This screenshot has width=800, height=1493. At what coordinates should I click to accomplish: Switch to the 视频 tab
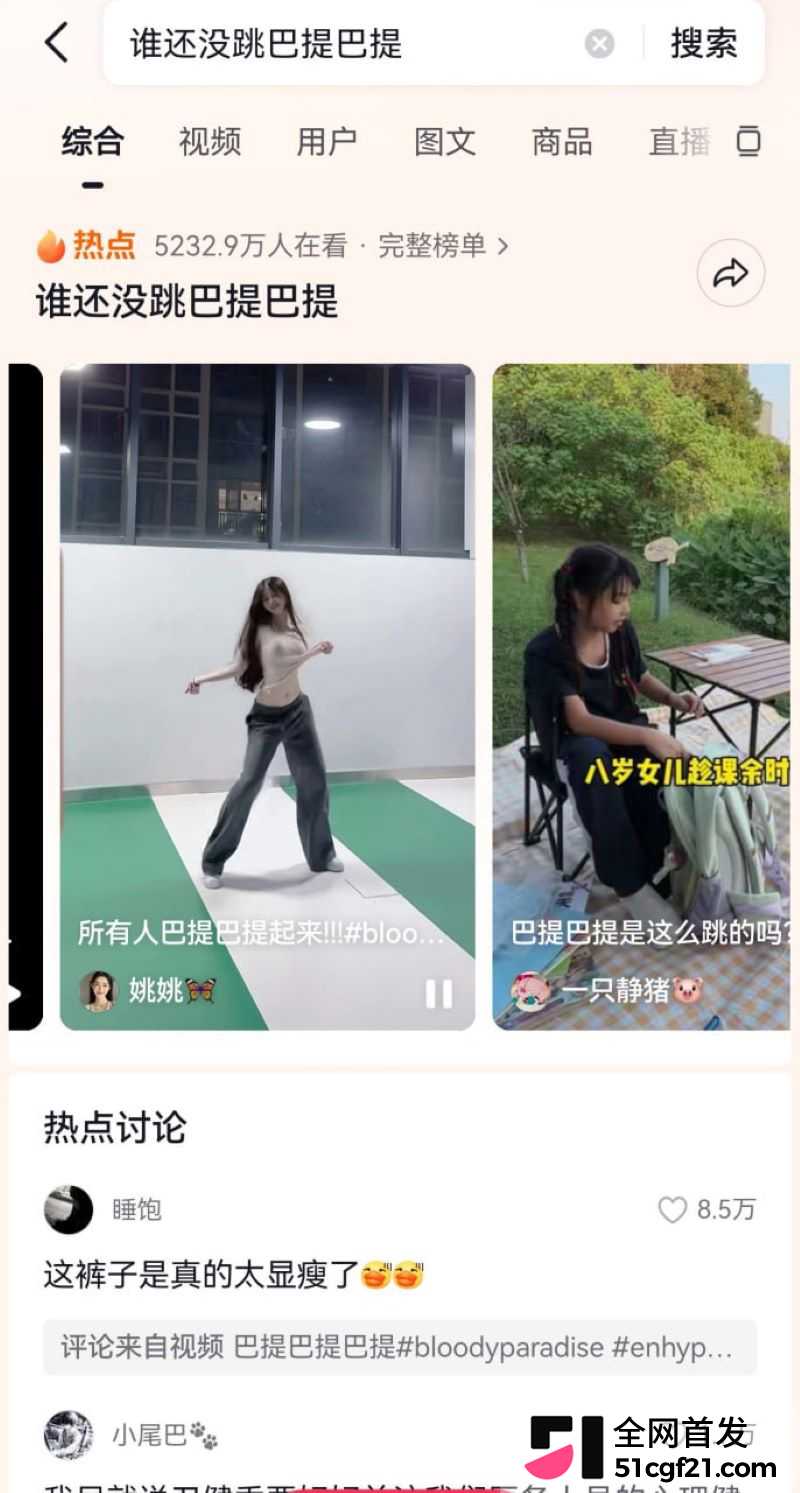[210, 141]
